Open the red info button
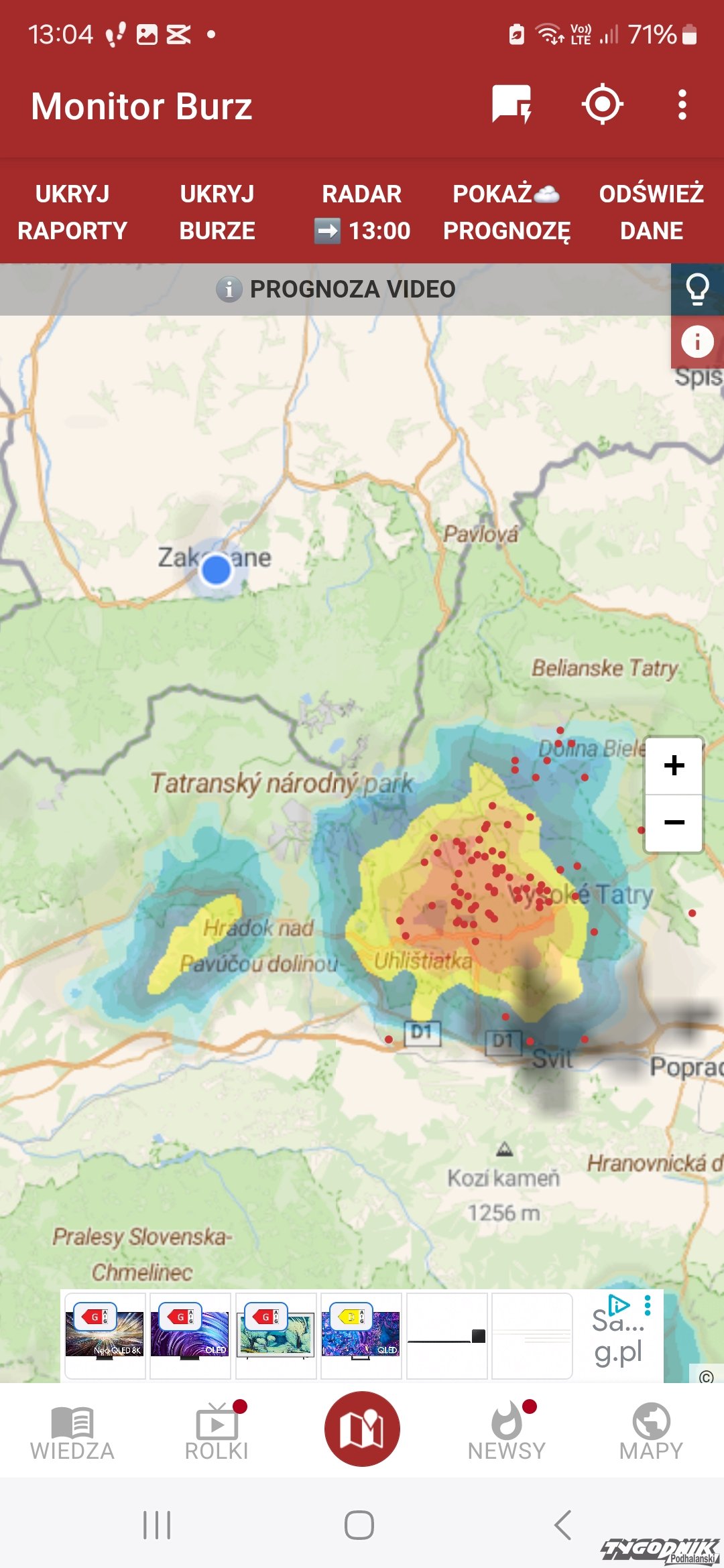 [x=697, y=342]
